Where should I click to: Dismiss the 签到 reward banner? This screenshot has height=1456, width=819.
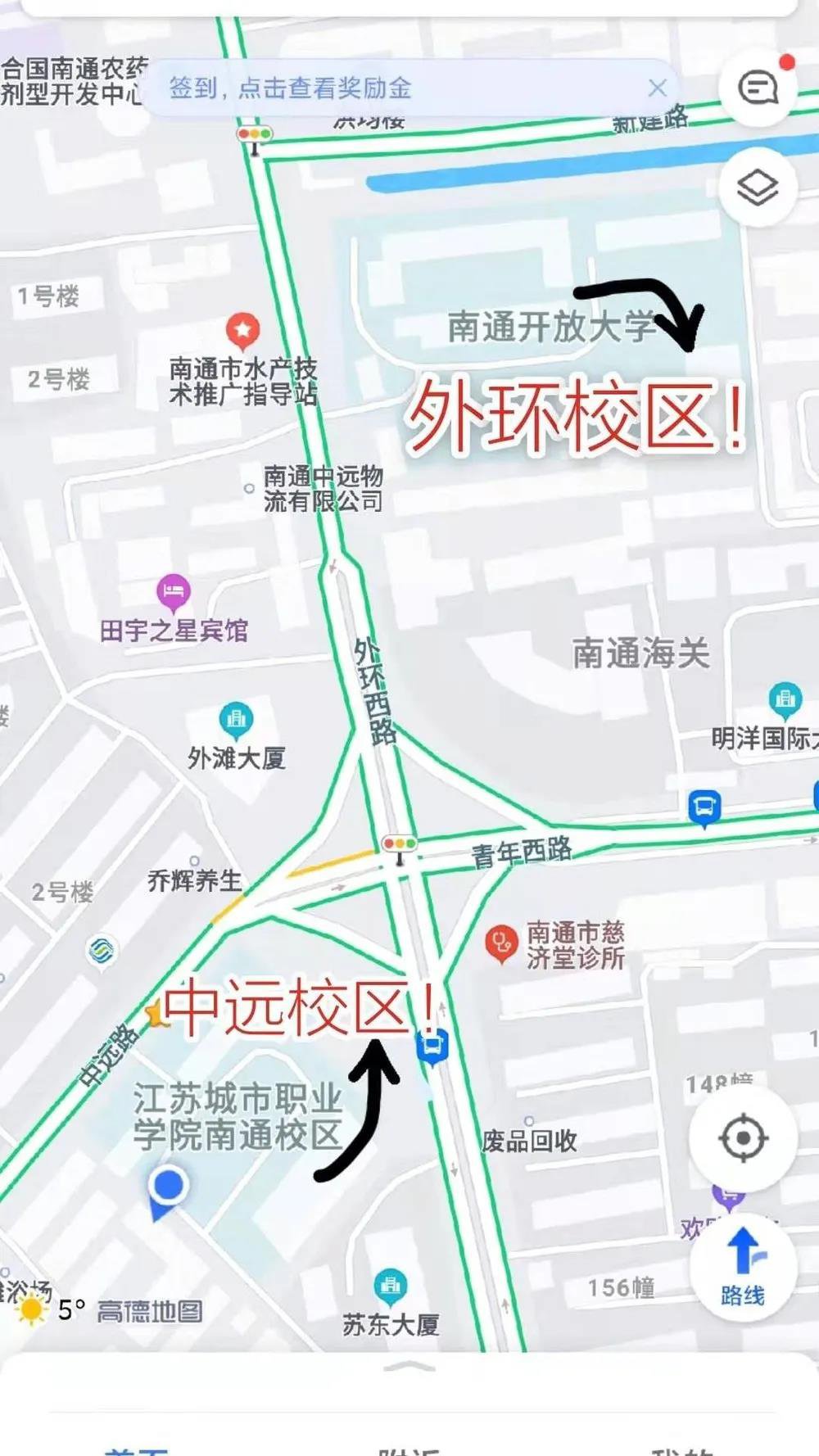657,88
